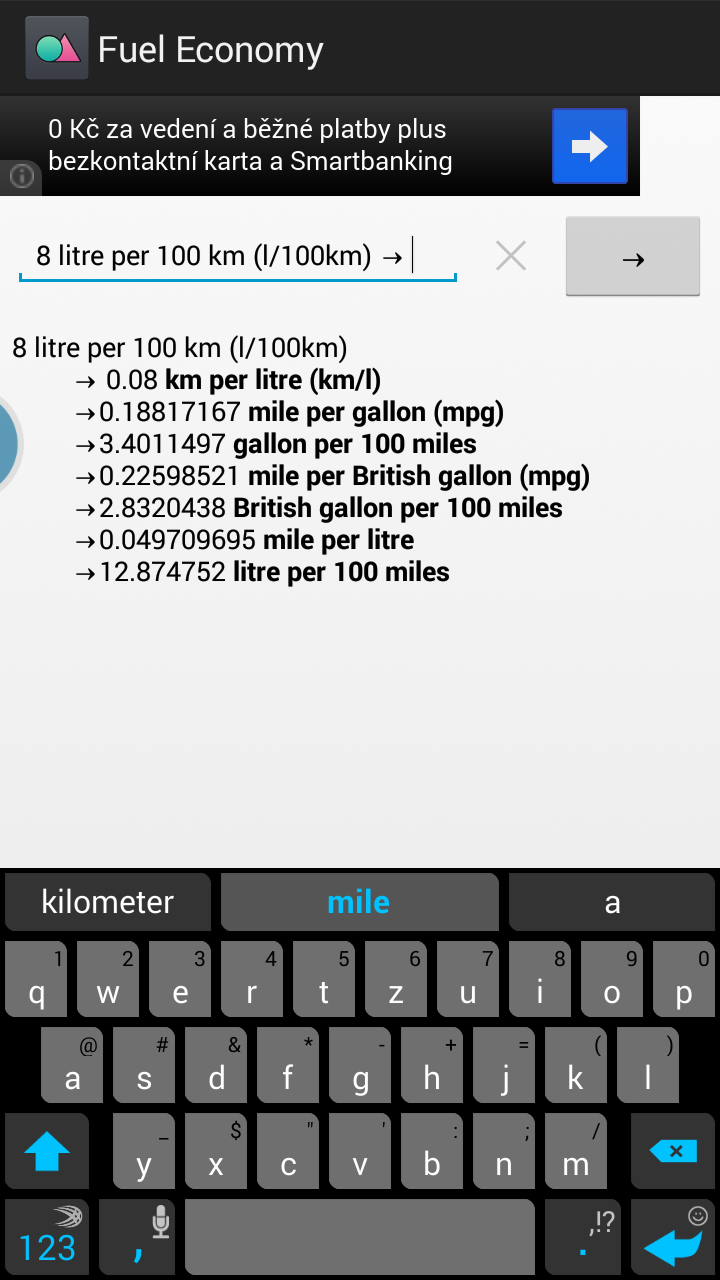This screenshot has height=1280, width=720.
Task: Tap the keyboard enter key
Action: 673,1237
